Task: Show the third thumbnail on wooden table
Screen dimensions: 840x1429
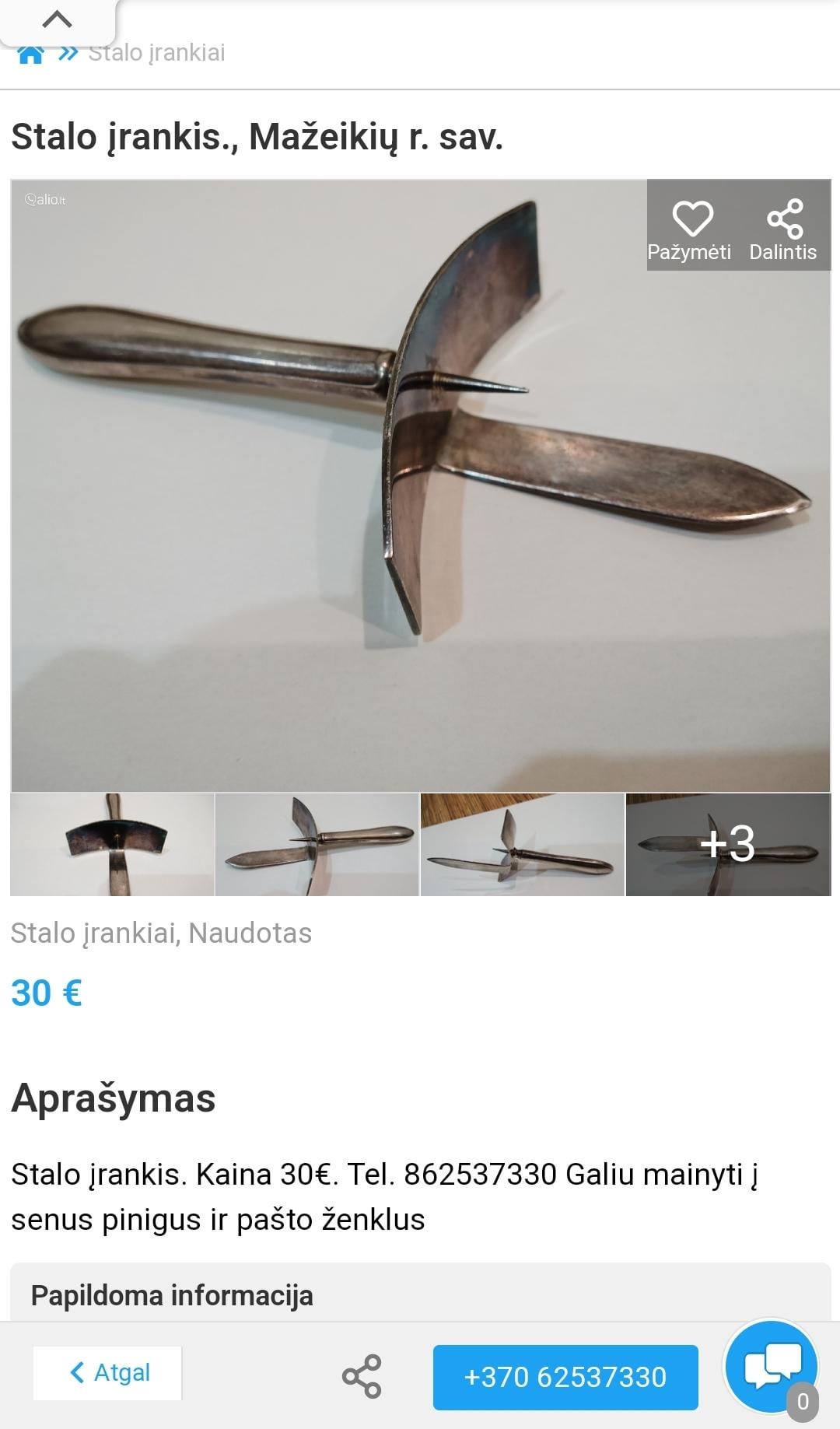Action: pos(522,845)
